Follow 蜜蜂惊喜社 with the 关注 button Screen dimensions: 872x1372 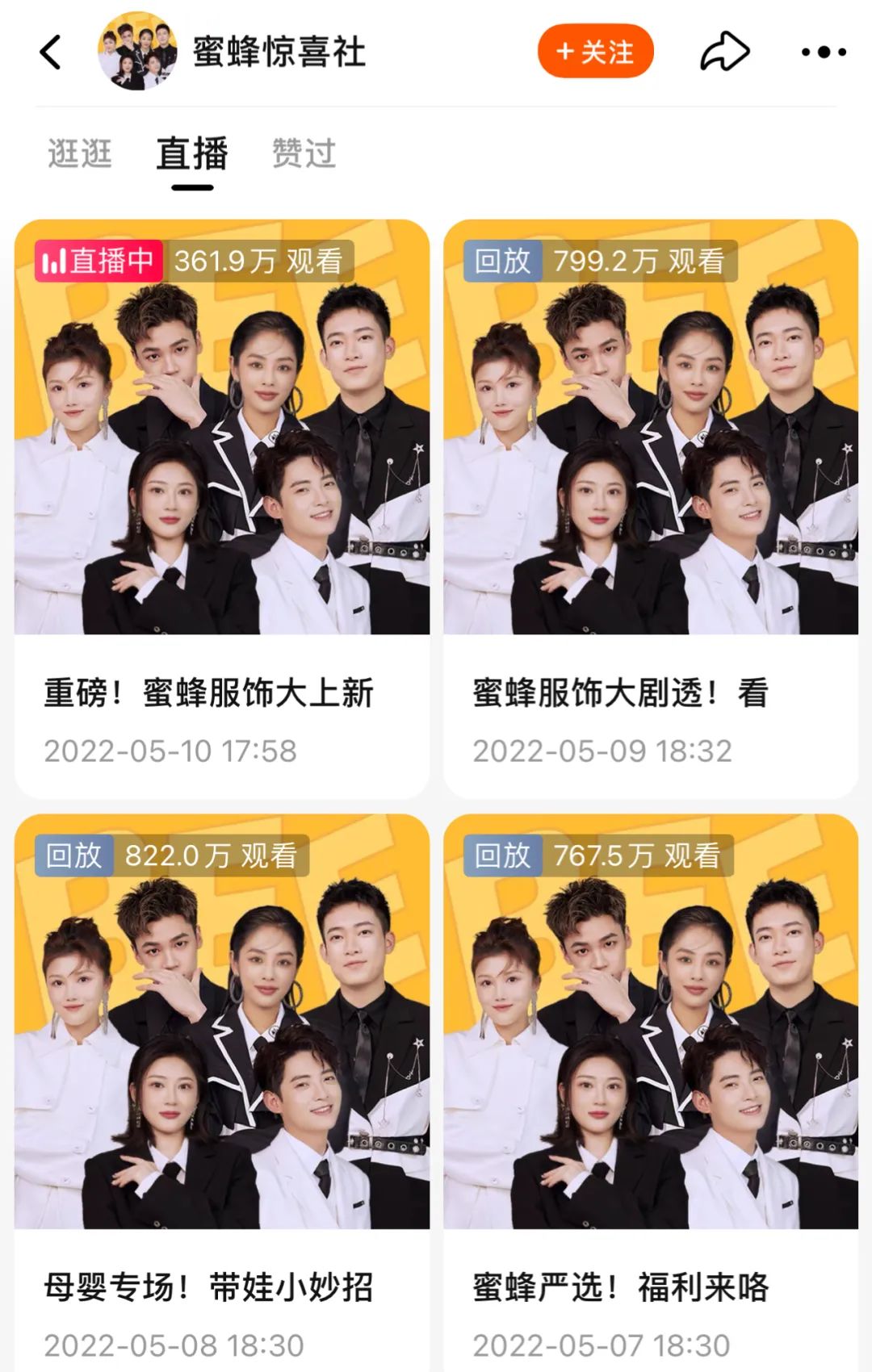click(595, 52)
